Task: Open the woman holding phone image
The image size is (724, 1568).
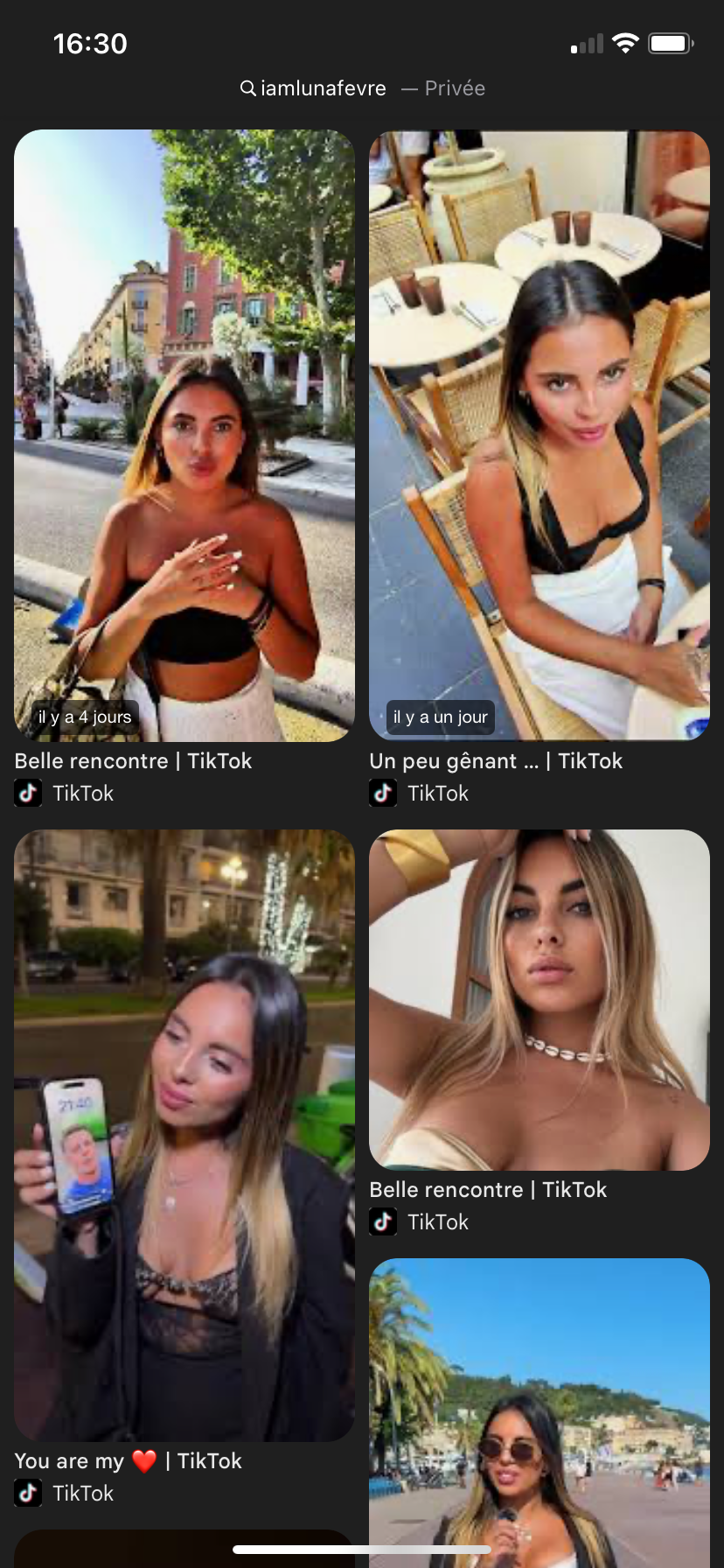Action: [184, 1135]
